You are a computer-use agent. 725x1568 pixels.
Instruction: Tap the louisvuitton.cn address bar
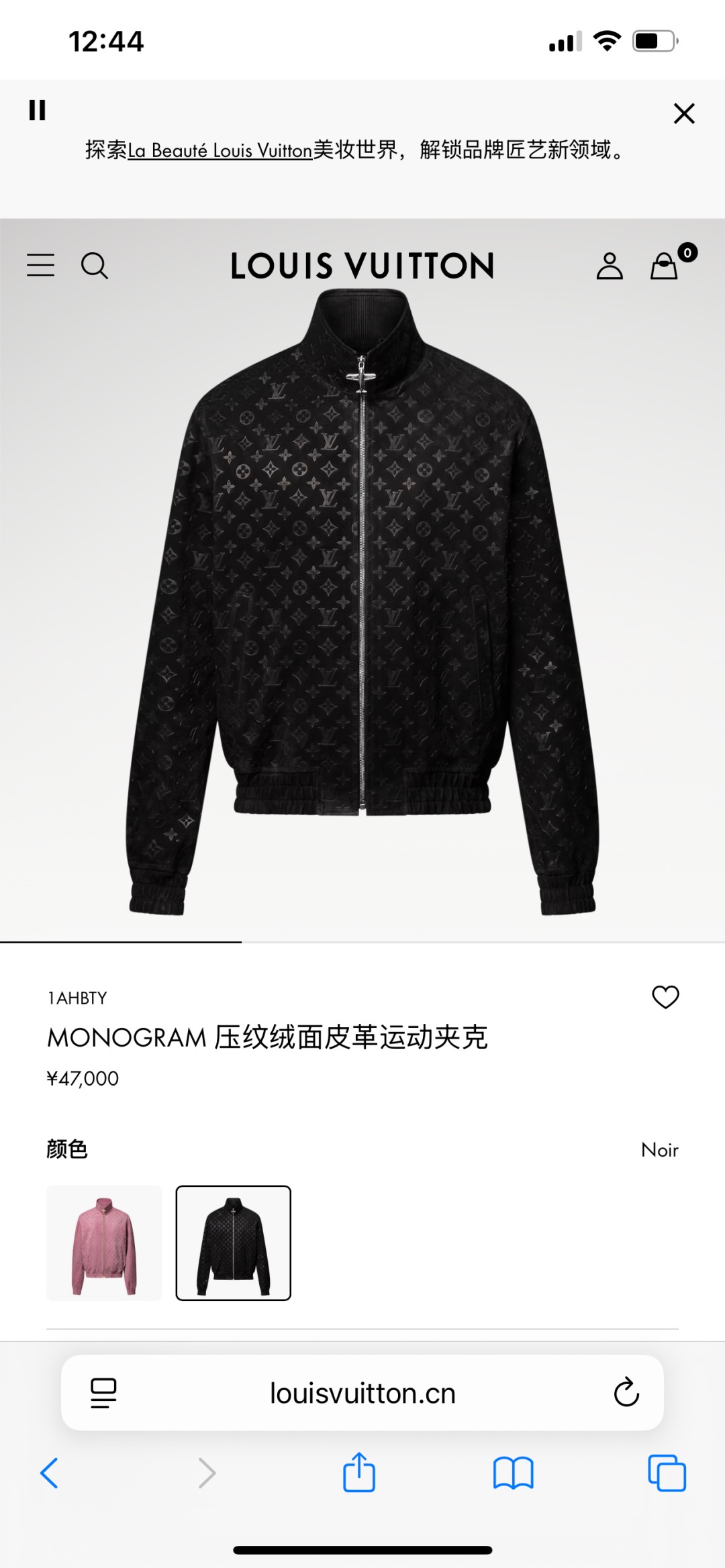click(362, 1392)
